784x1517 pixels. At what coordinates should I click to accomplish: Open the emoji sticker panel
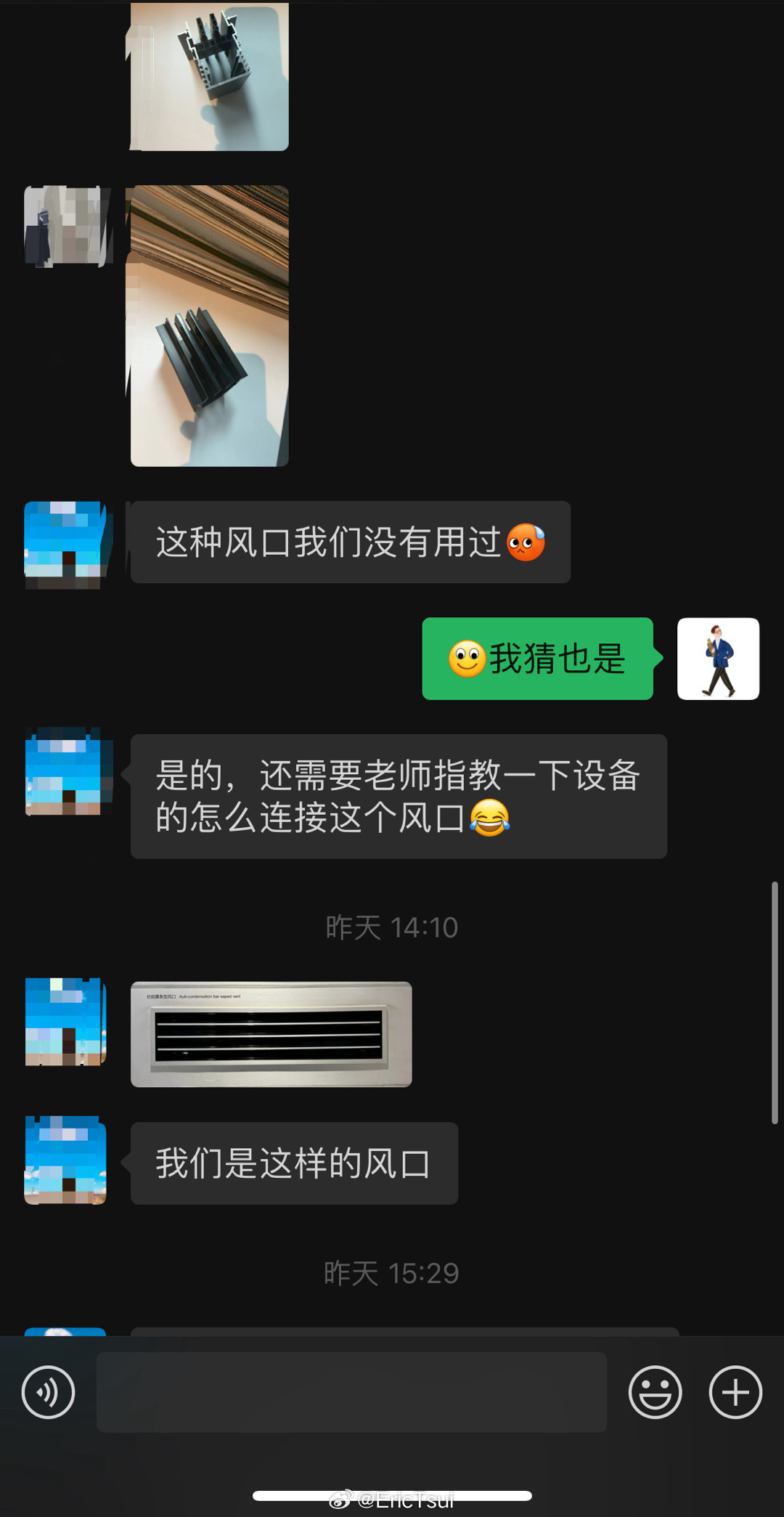coord(655,1392)
